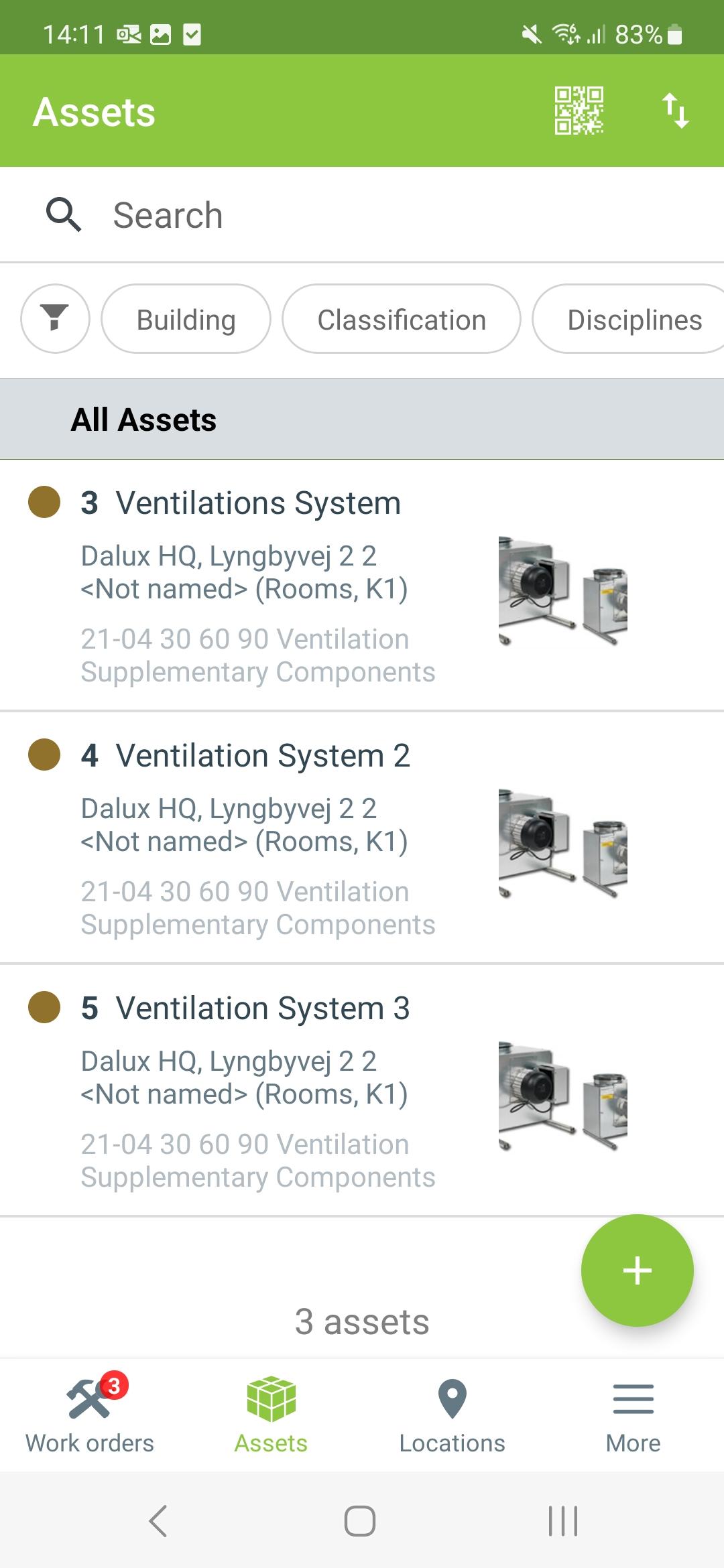
Task: Open the filter funnel button
Action: 55,319
